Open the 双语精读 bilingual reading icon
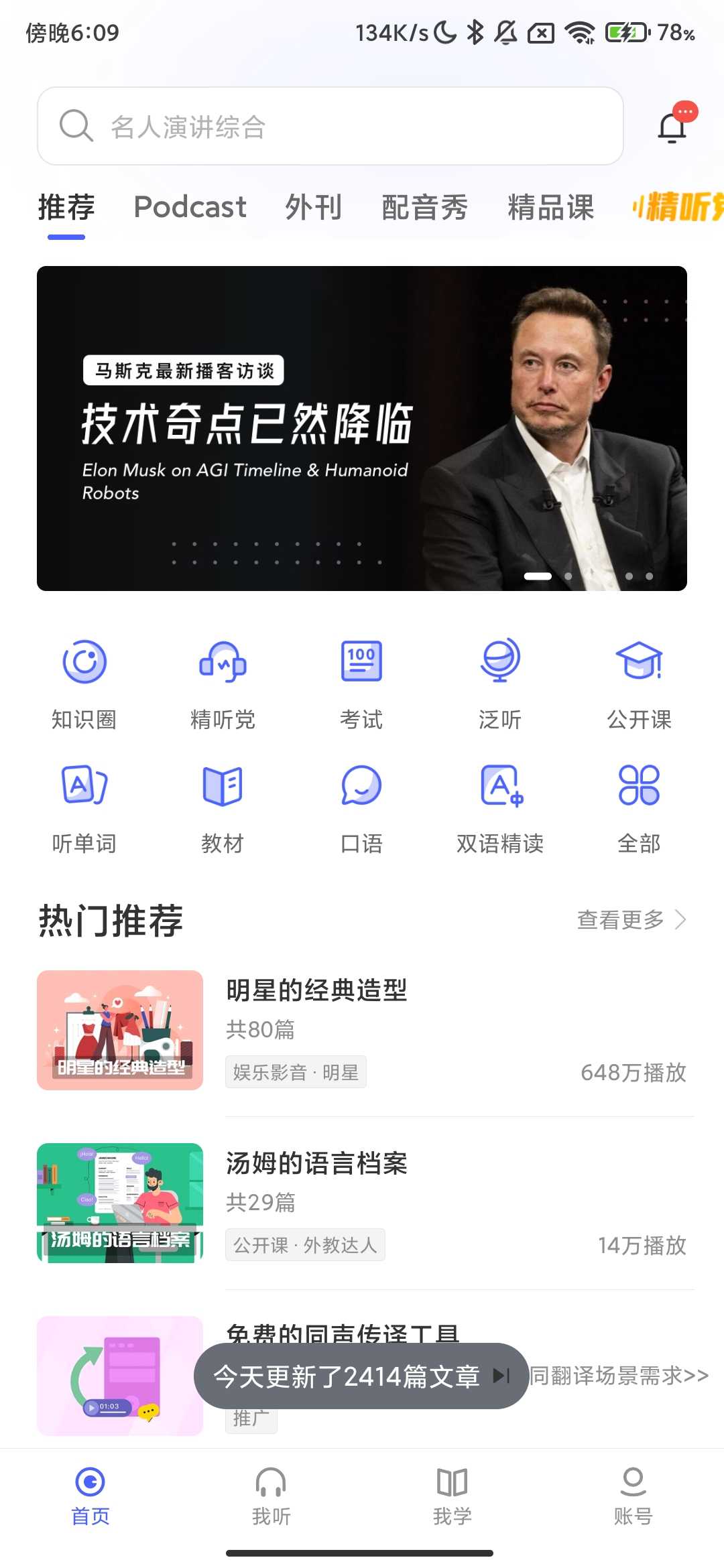The width and height of the screenshot is (724, 1568). pyautogui.click(x=500, y=803)
